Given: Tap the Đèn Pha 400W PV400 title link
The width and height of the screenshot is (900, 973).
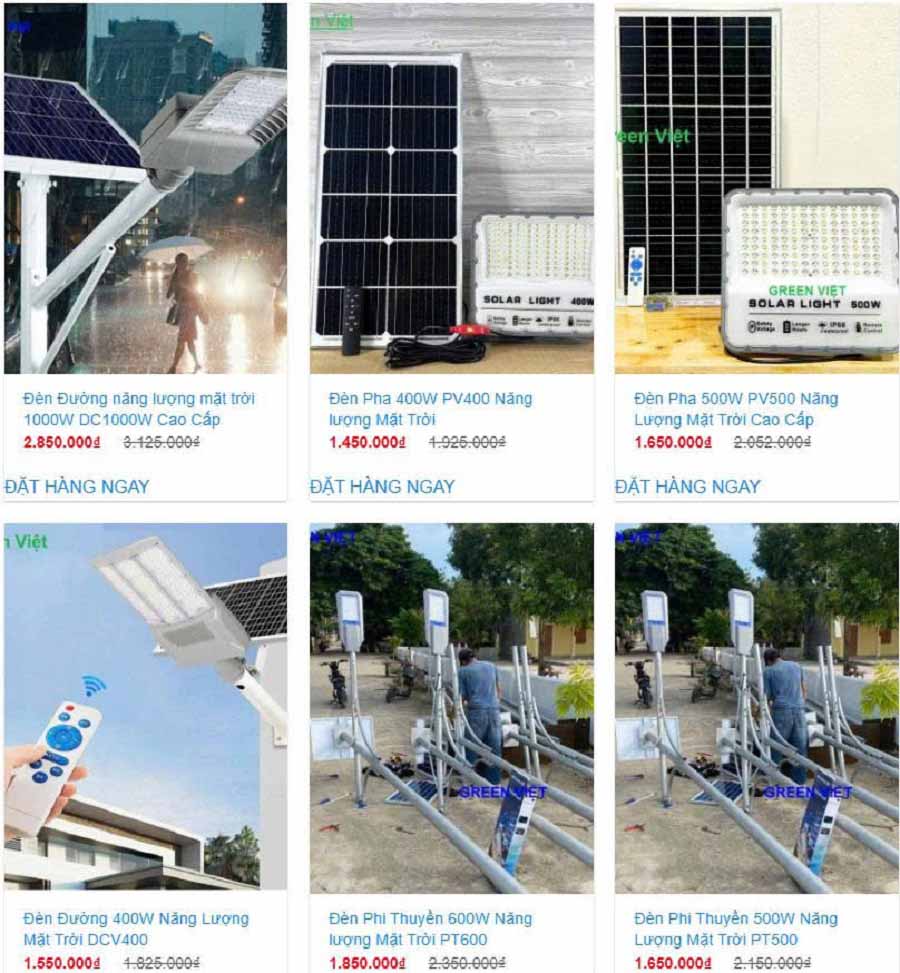Looking at the screenshot, I should 430,409.
